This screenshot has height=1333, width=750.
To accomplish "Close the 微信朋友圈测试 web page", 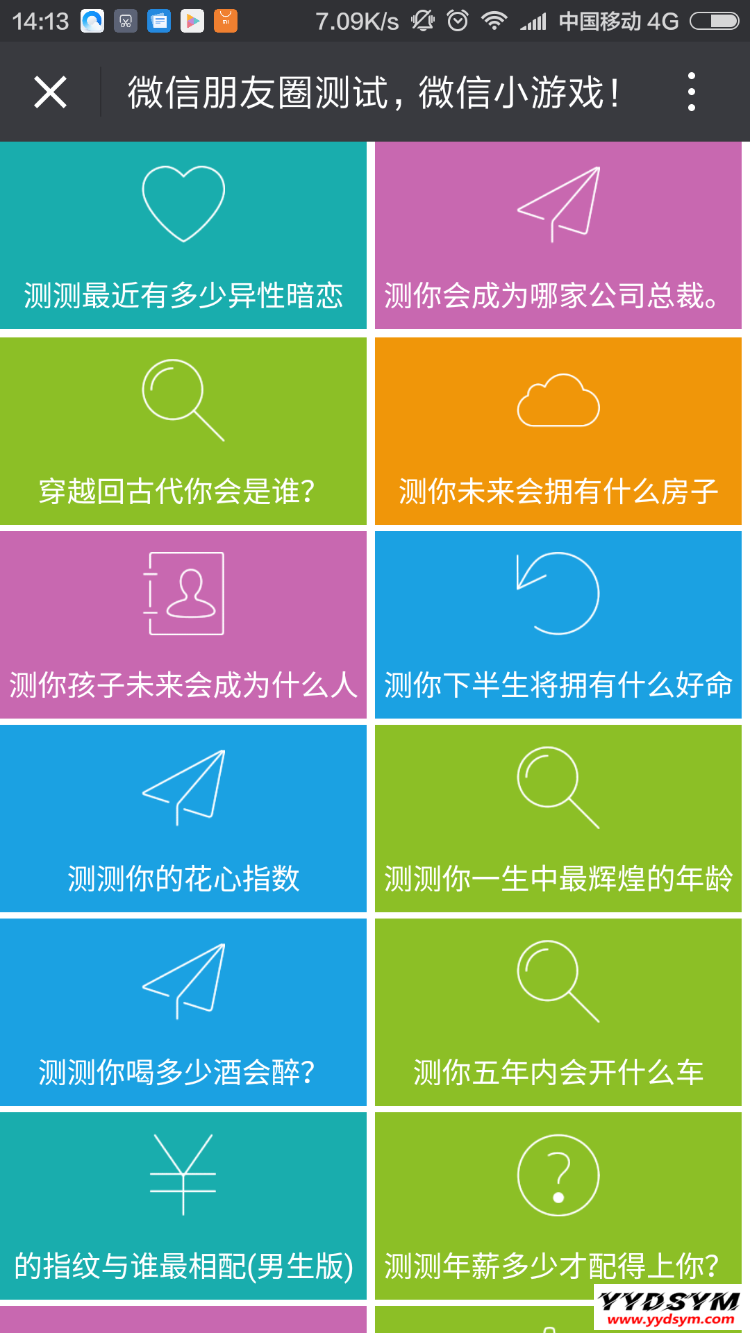I will [x=50, y=93].
